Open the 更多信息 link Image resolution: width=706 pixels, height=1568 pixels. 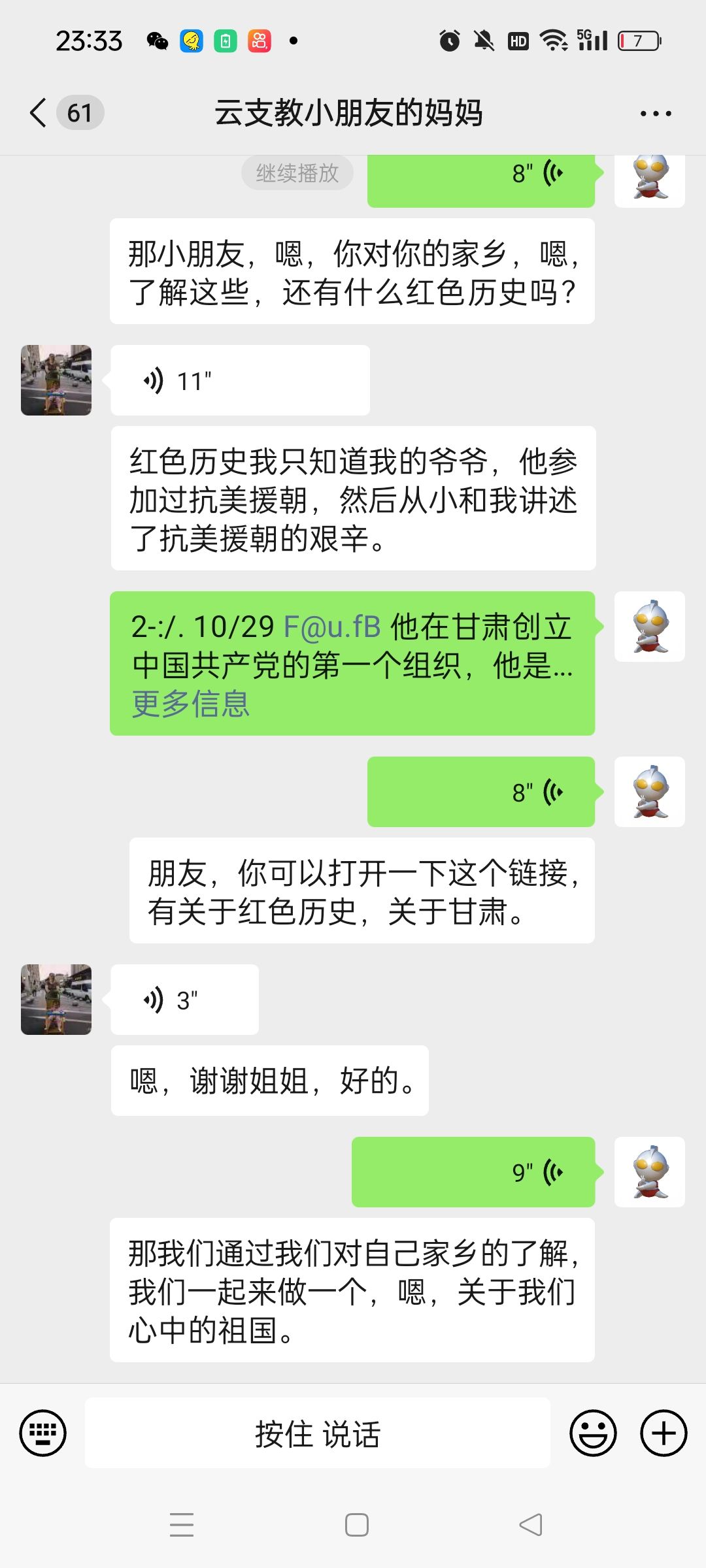191,704
